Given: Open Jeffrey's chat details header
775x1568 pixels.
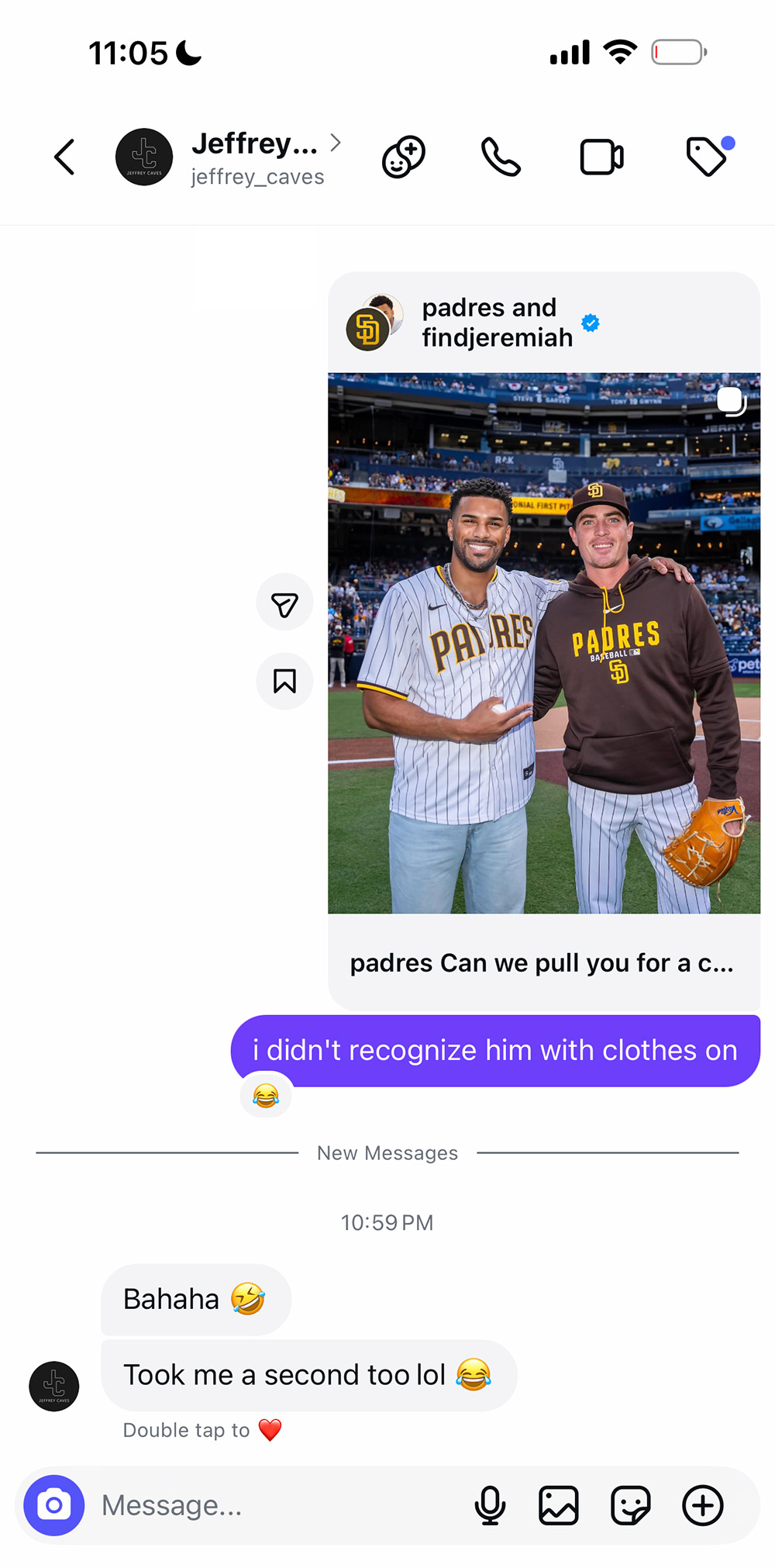Looking at the screenshot, I should pyautogui.click(x=256, y=158).
